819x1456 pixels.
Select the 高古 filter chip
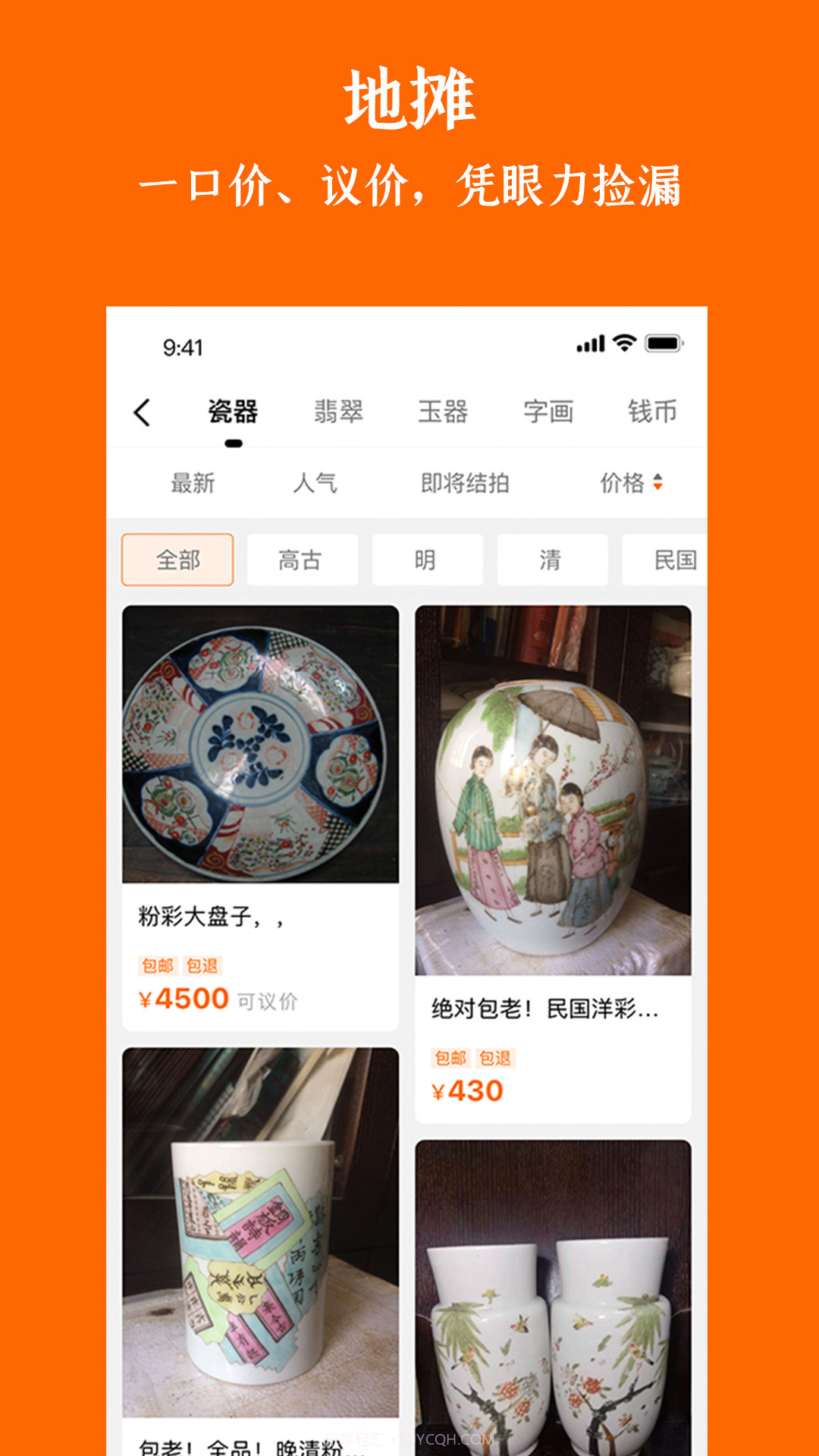(303, 560)
